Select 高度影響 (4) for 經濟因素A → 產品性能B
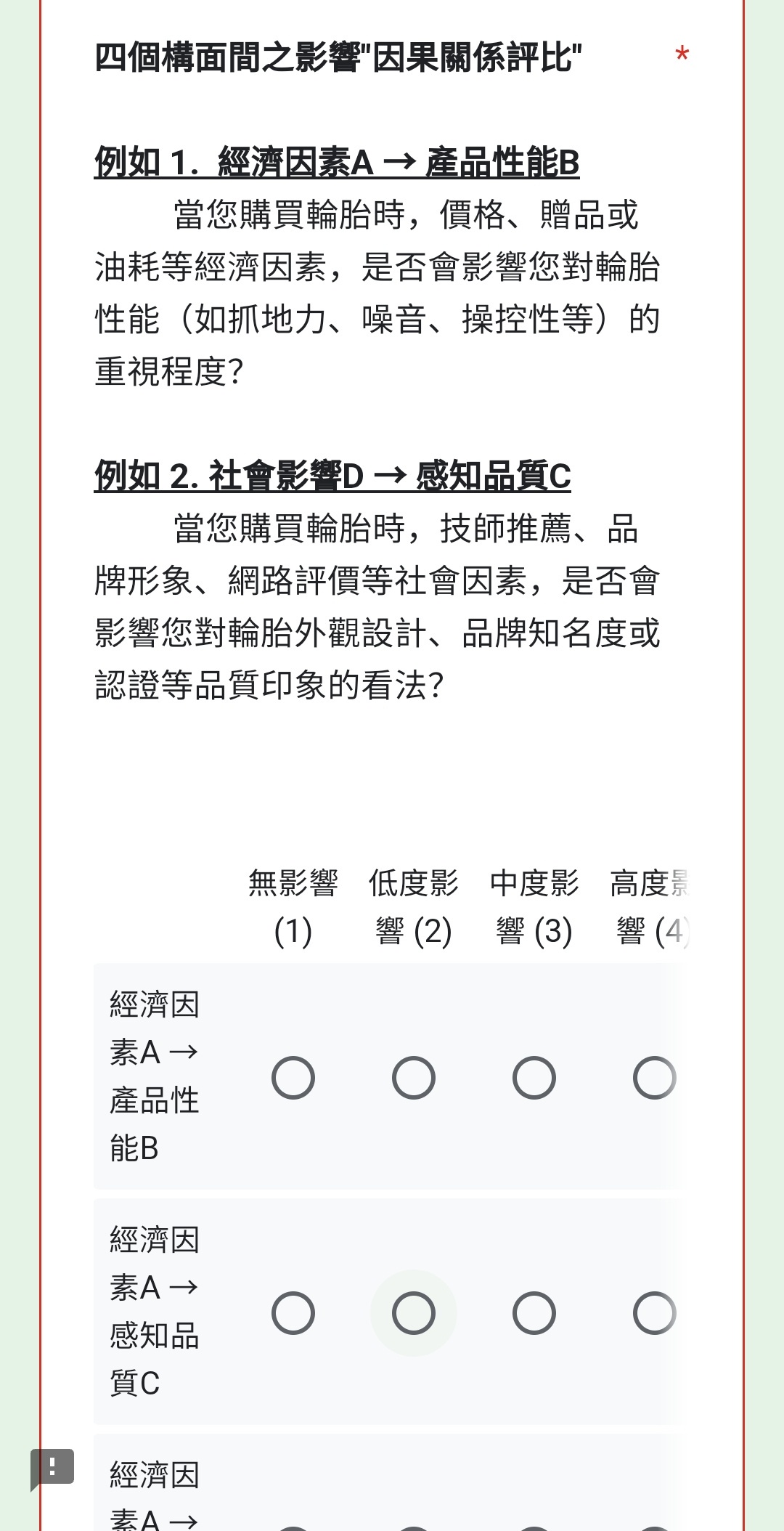 [654, 1078]
